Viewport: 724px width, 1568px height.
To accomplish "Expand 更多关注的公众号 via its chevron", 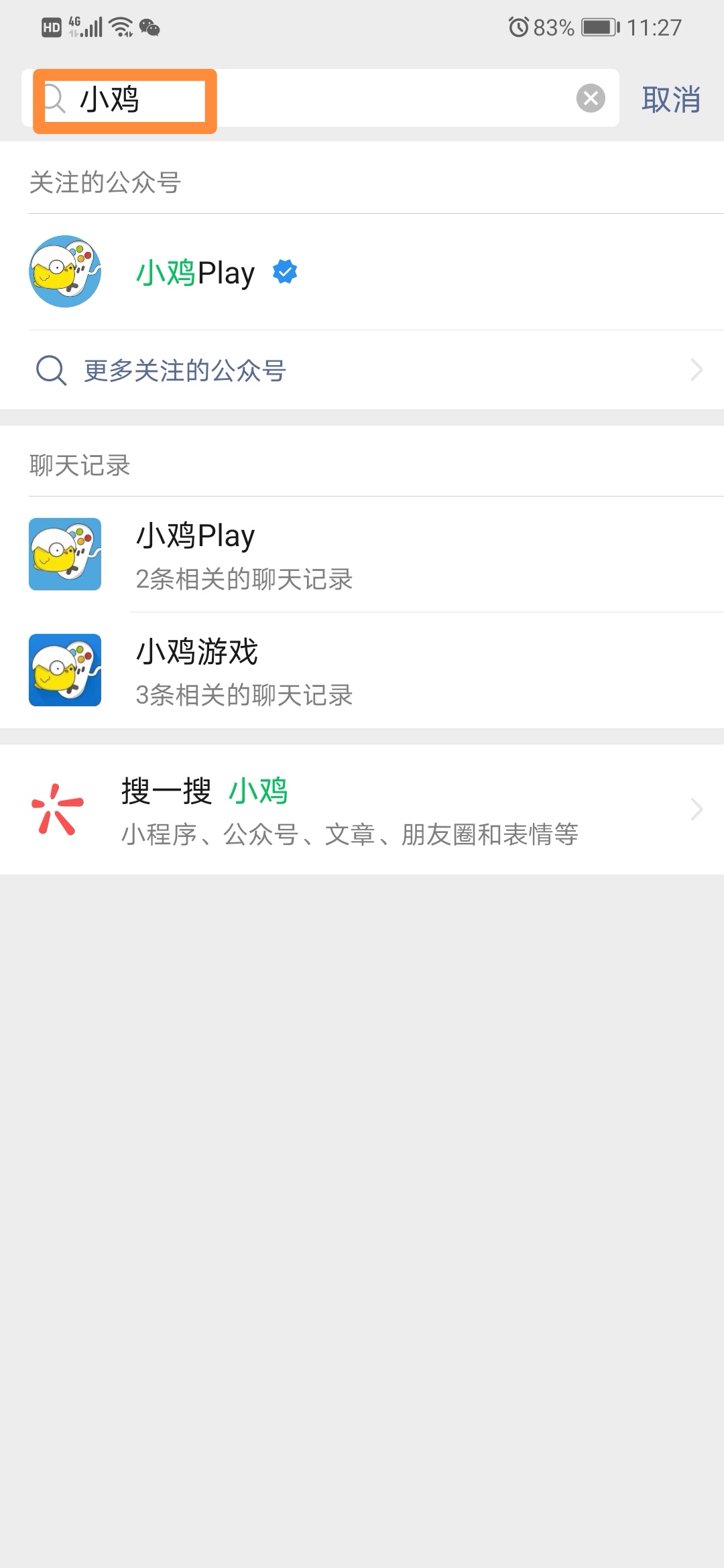I will point(695,369).
